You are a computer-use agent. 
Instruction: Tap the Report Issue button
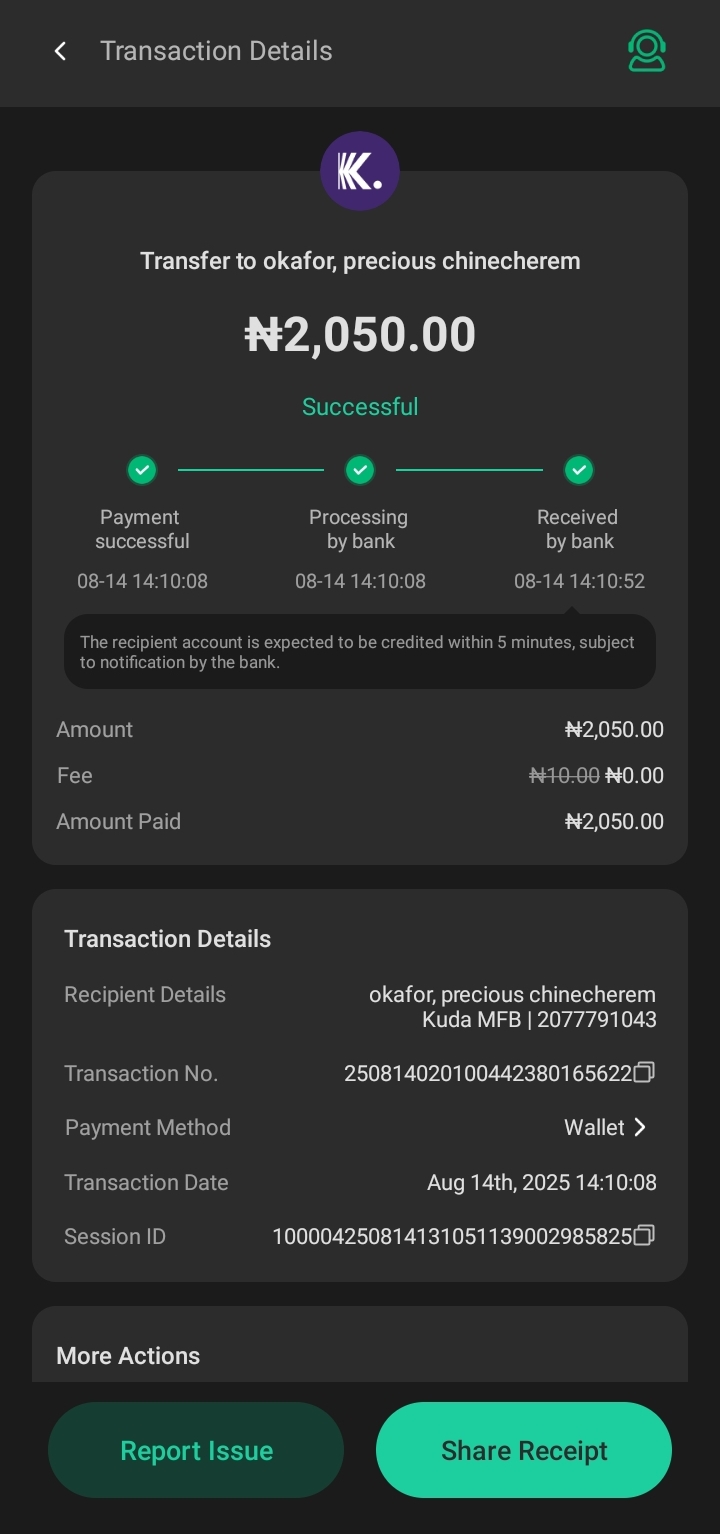[x=196, y=1450]
